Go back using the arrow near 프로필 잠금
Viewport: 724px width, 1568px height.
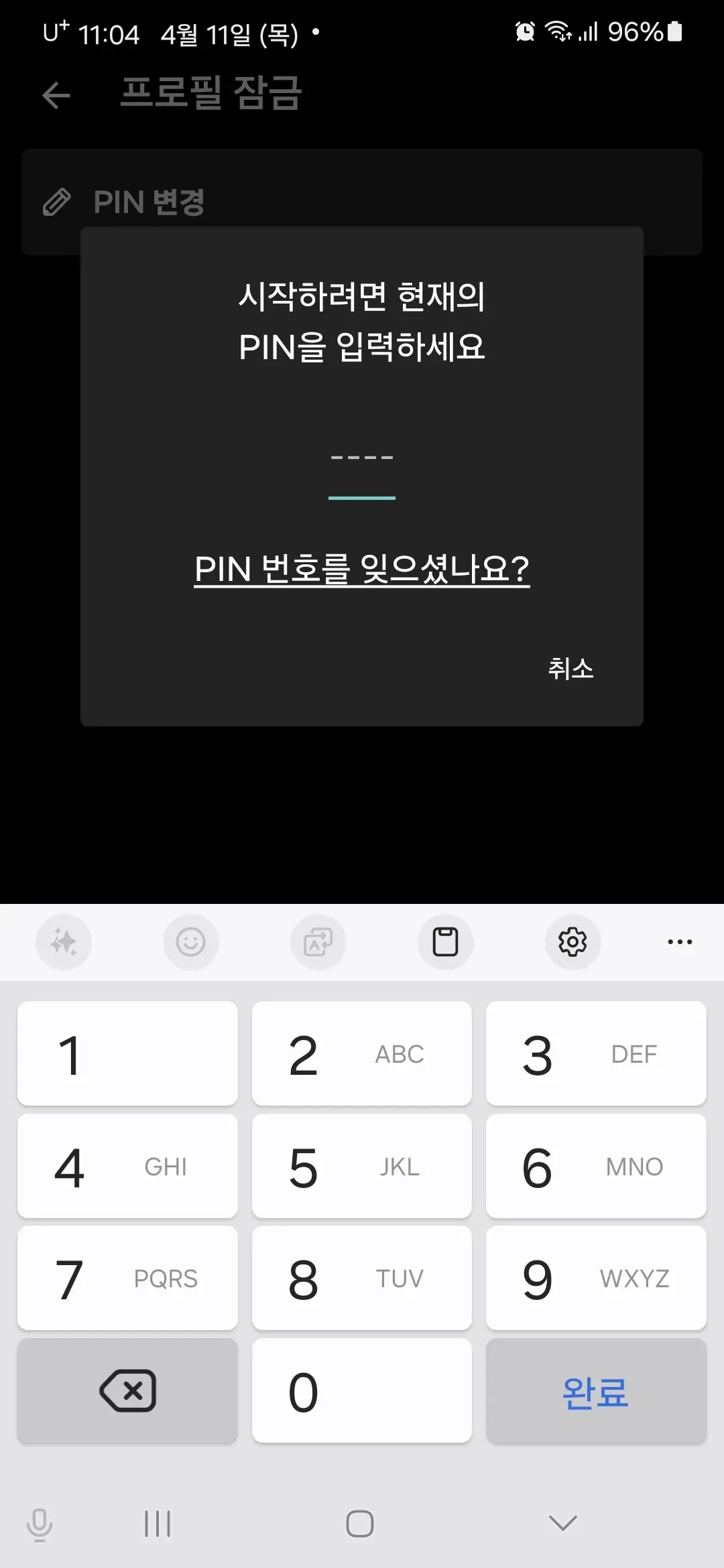(x=56, y=95)
